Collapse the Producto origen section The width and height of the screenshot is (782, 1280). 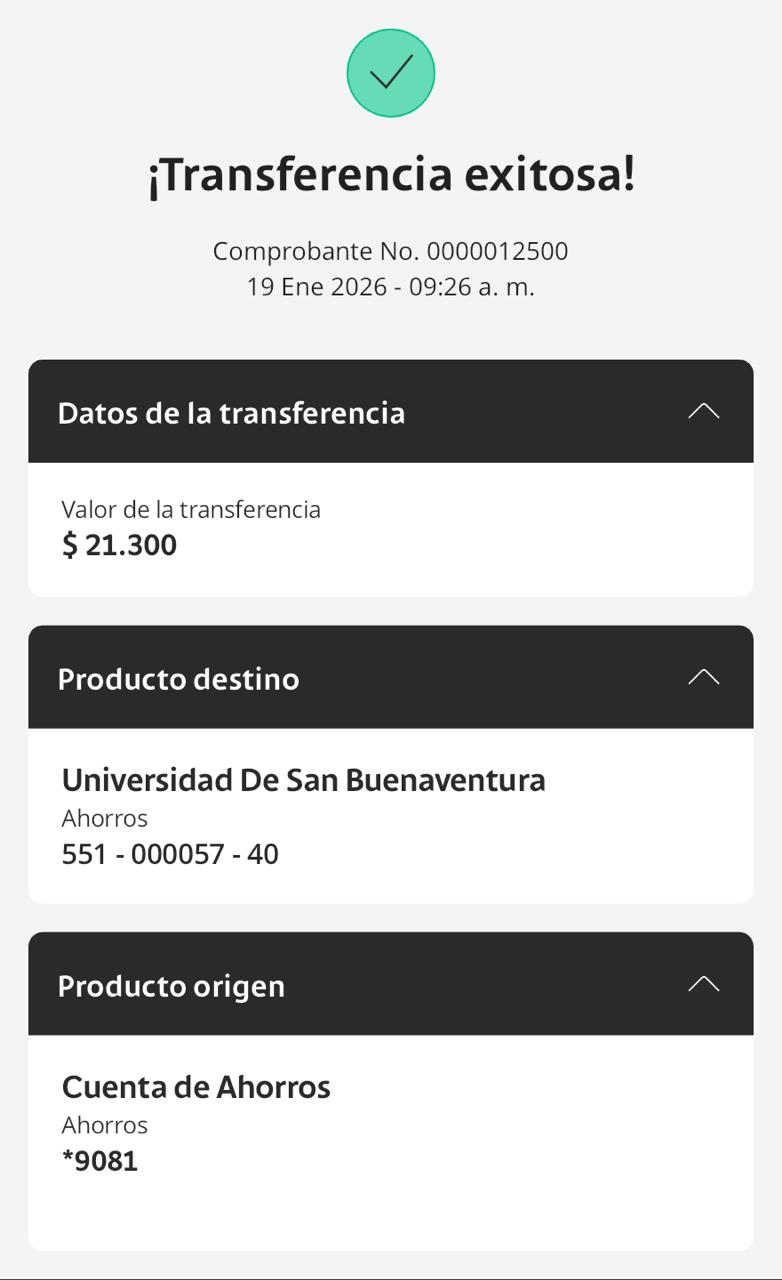(x=704, y=984)
